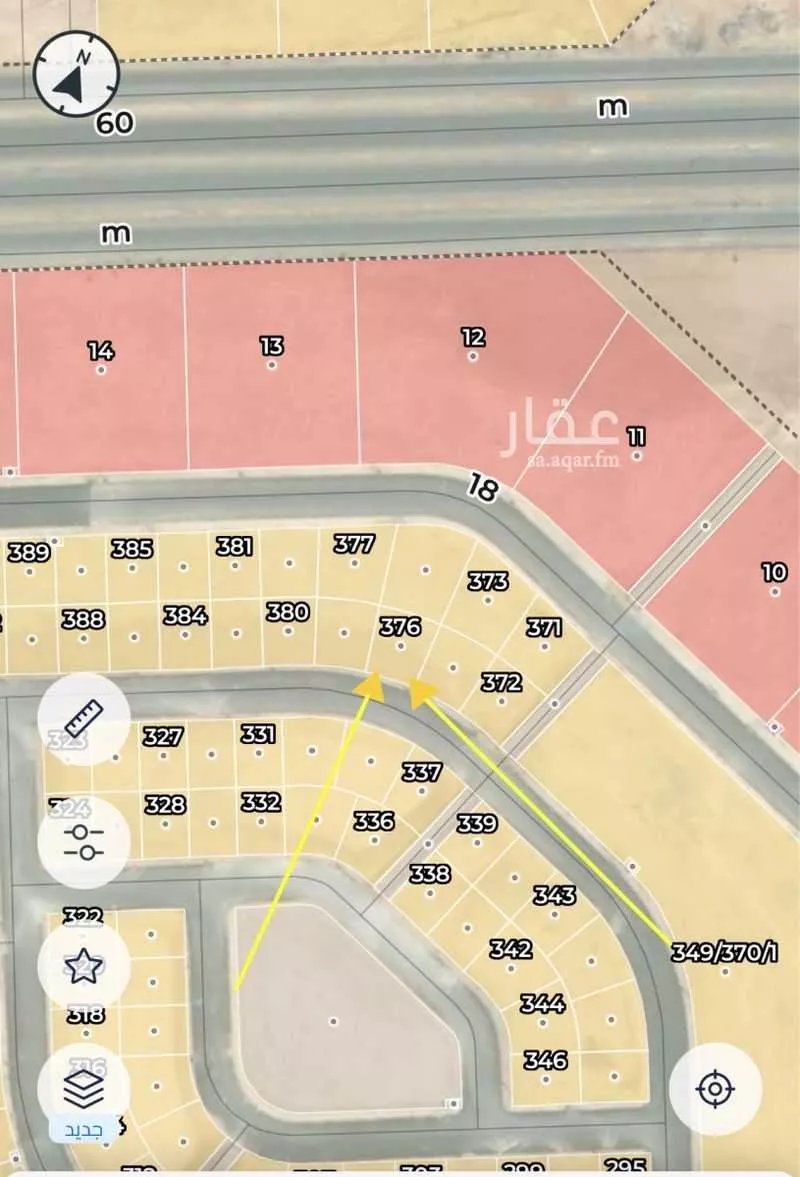
Task: Open the map filter sliders
Action: 84,842
